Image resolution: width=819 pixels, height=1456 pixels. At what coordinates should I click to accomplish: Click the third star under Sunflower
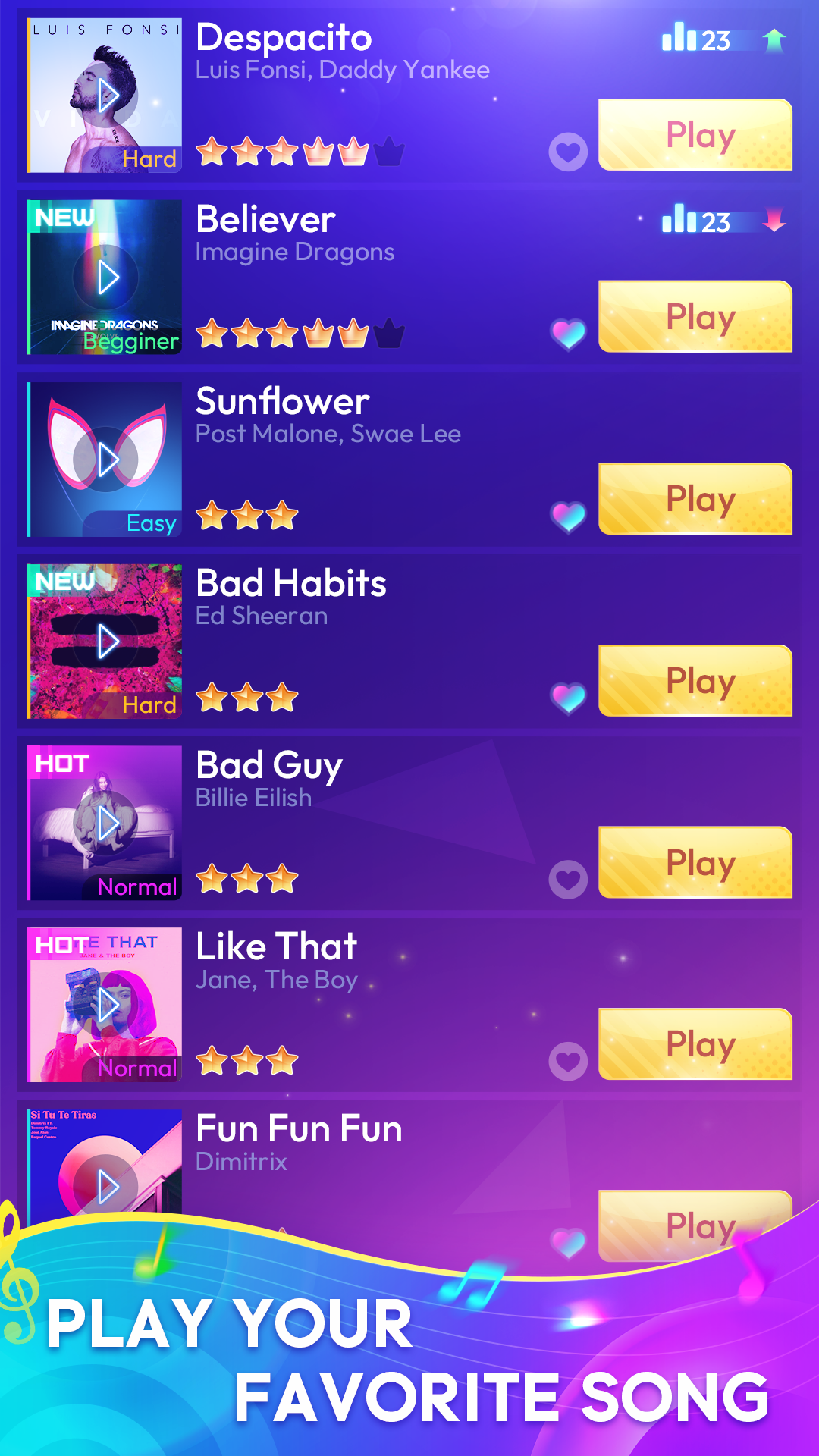coord(281,514)
